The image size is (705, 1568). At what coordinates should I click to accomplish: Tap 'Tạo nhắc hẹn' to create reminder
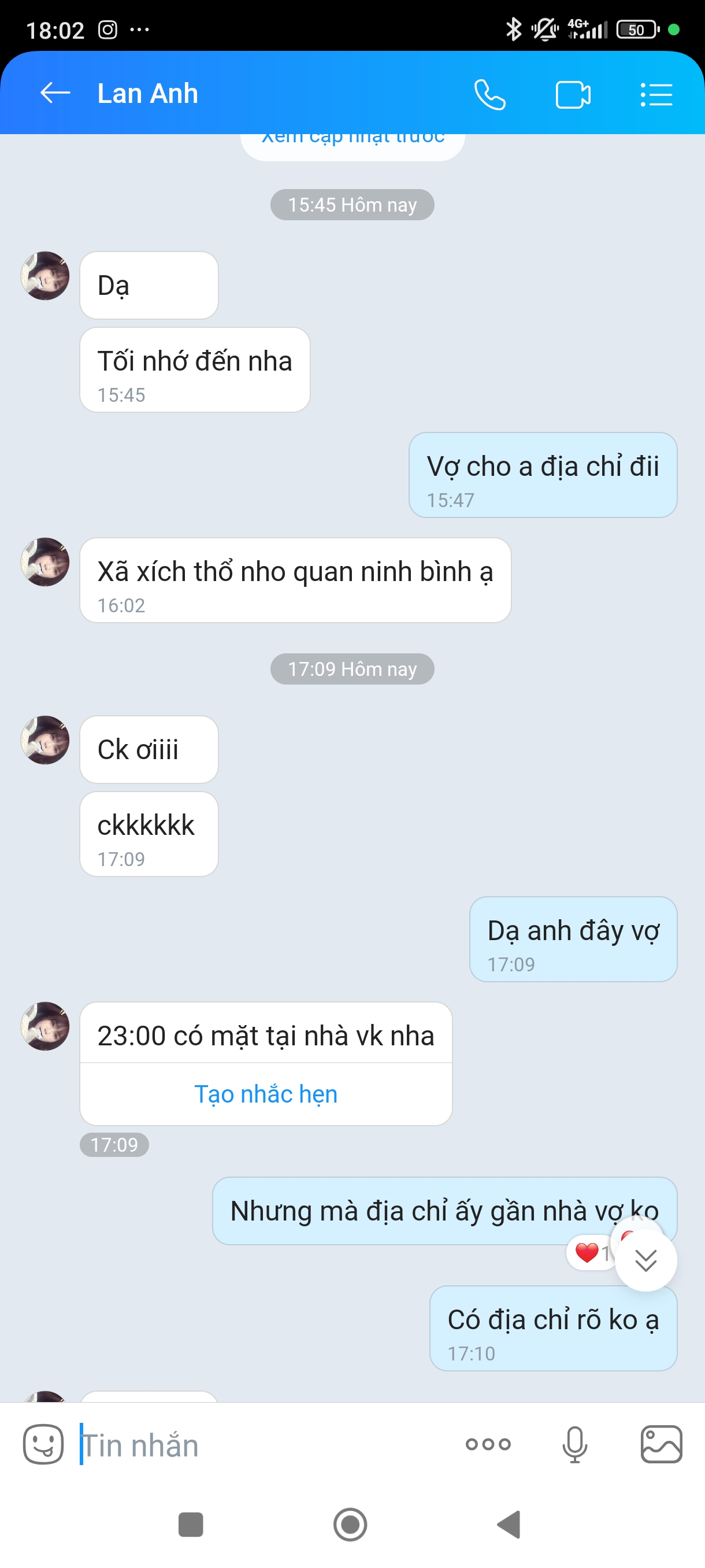pyautogui.click(x=266, y=1094)
